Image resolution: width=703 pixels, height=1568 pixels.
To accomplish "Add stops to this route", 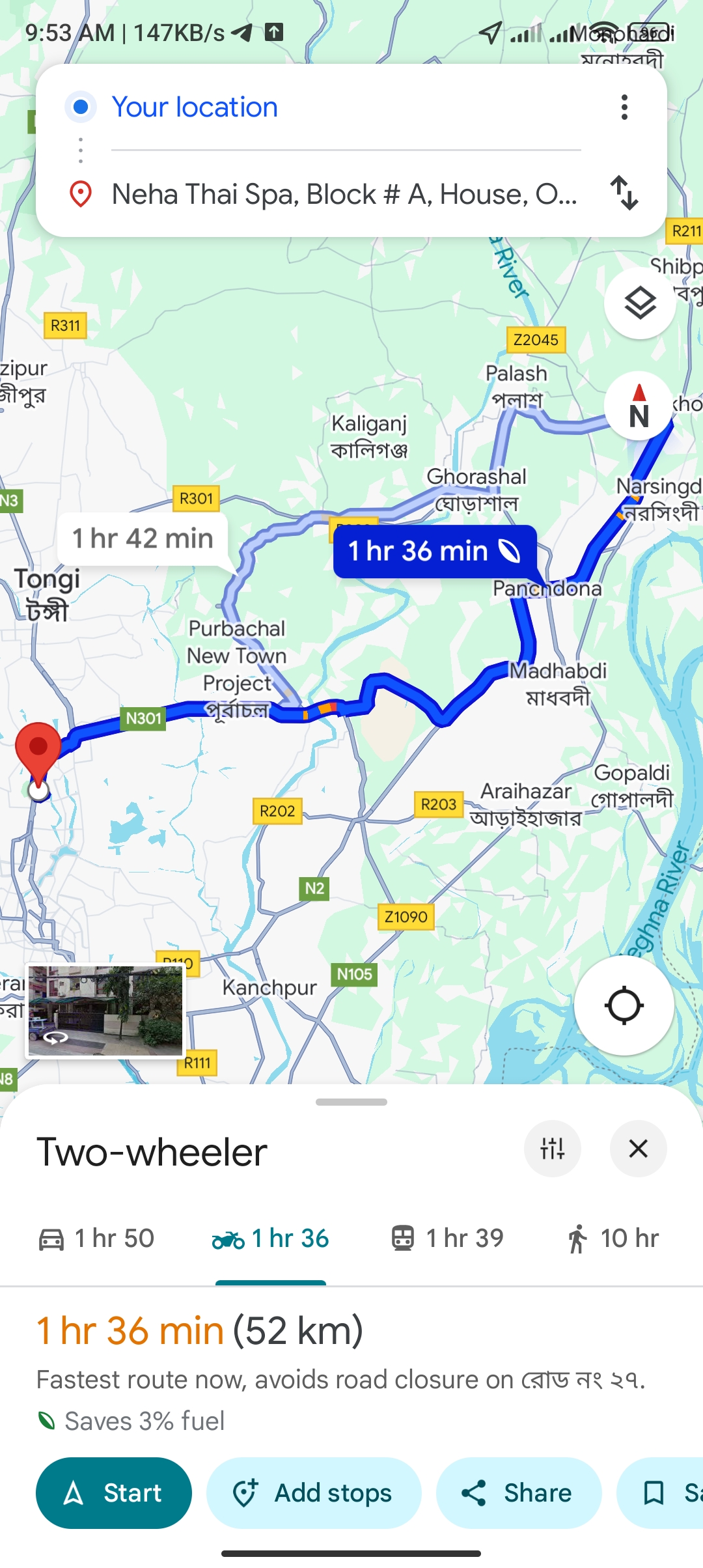I will pos(314,1492).
